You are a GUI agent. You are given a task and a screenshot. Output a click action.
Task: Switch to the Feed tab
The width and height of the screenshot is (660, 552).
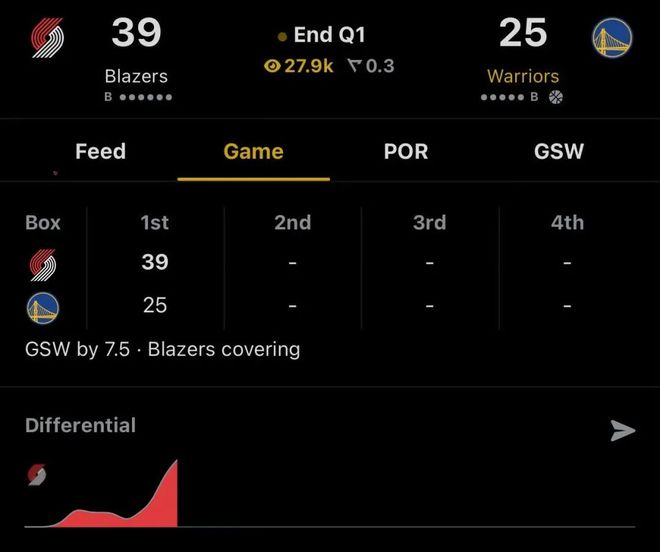(100, 152)
